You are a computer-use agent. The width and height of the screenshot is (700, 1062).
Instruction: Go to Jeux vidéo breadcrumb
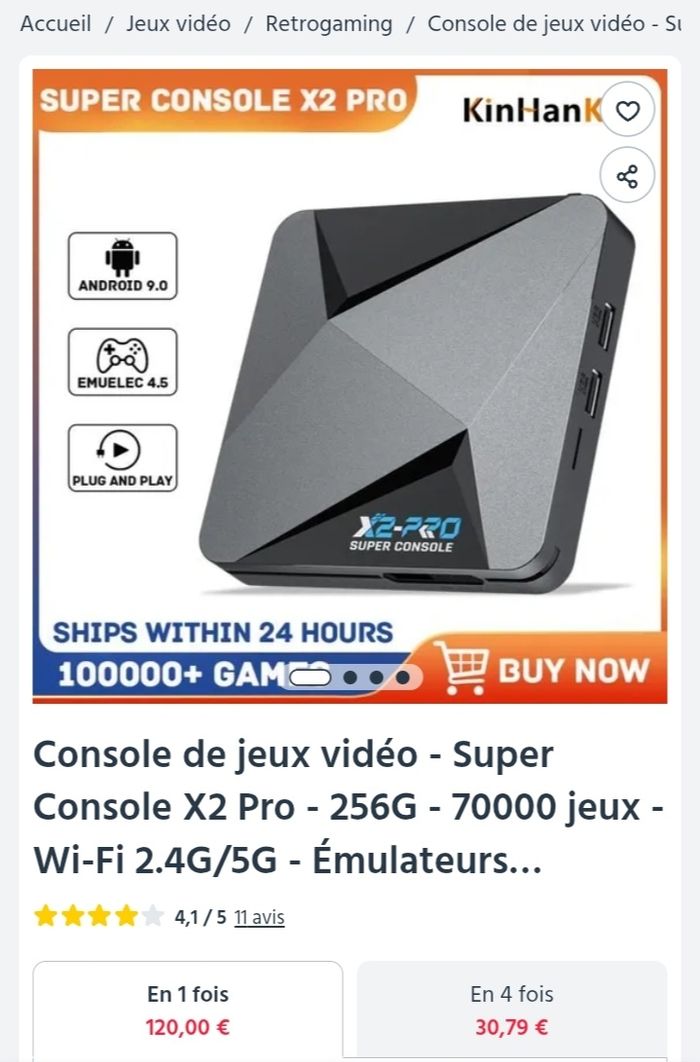point(178,24)
